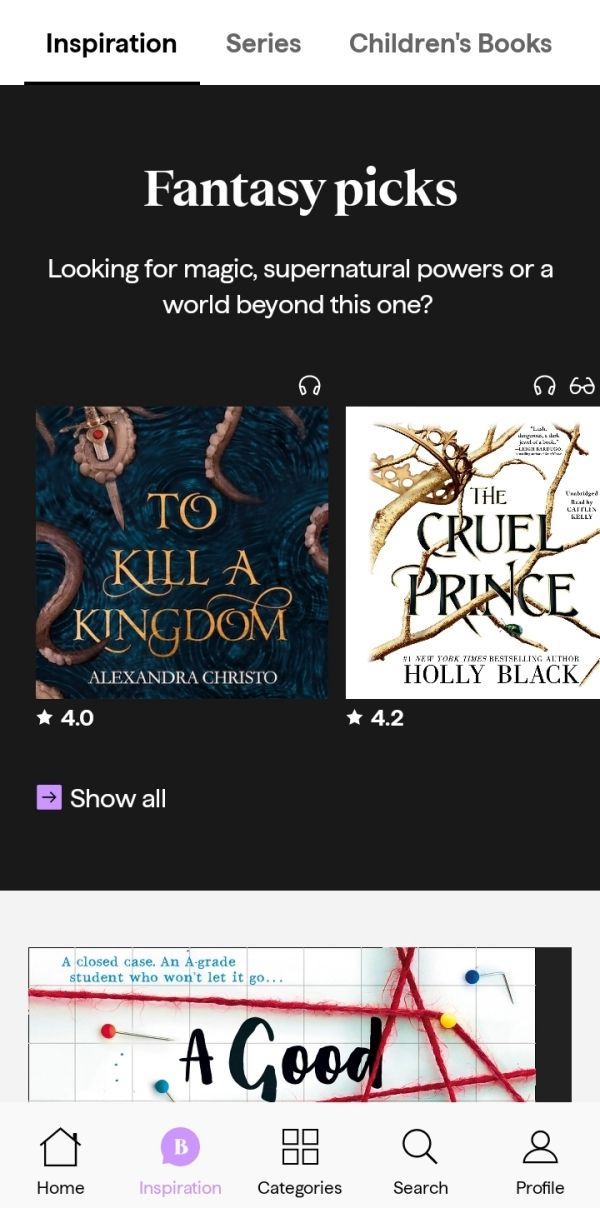Open Search from bottom navigation
Screen dimensions: 600x1208
click(420, 1162)
